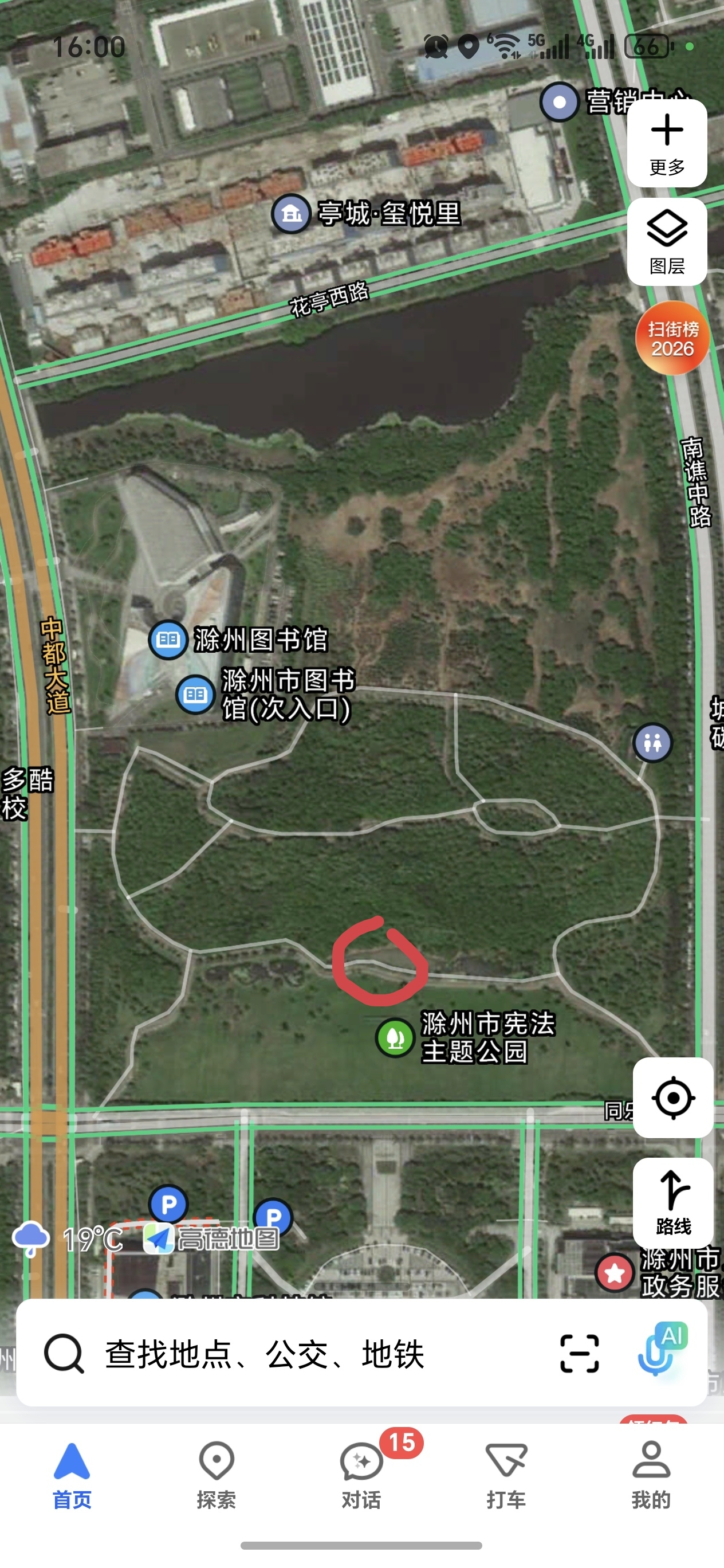Tap the restroom marker on the map

[652, 743]
